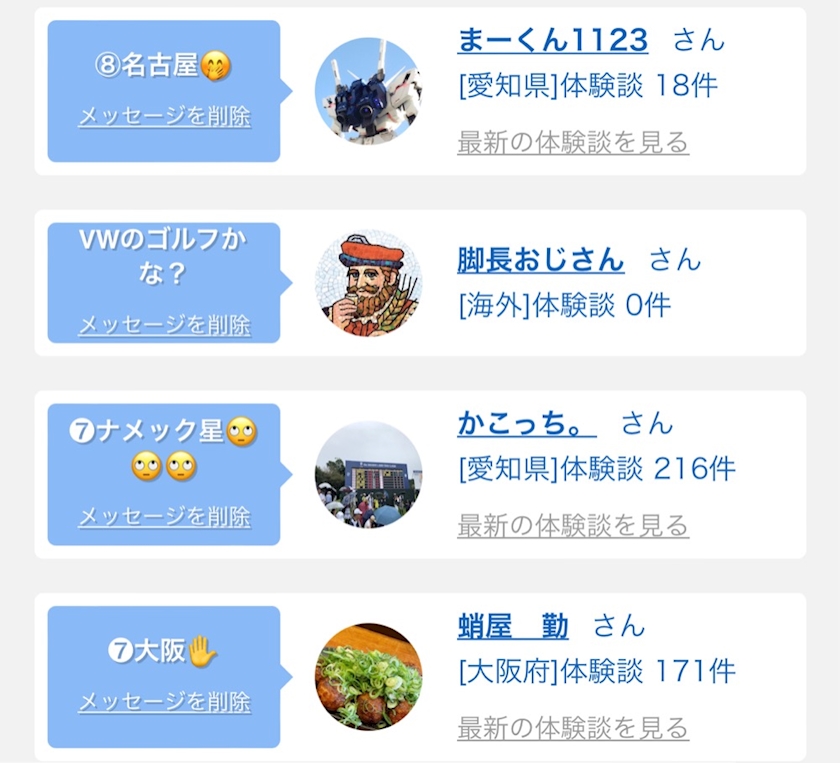View 蛸屋 勤's latest experience posts

572,727
